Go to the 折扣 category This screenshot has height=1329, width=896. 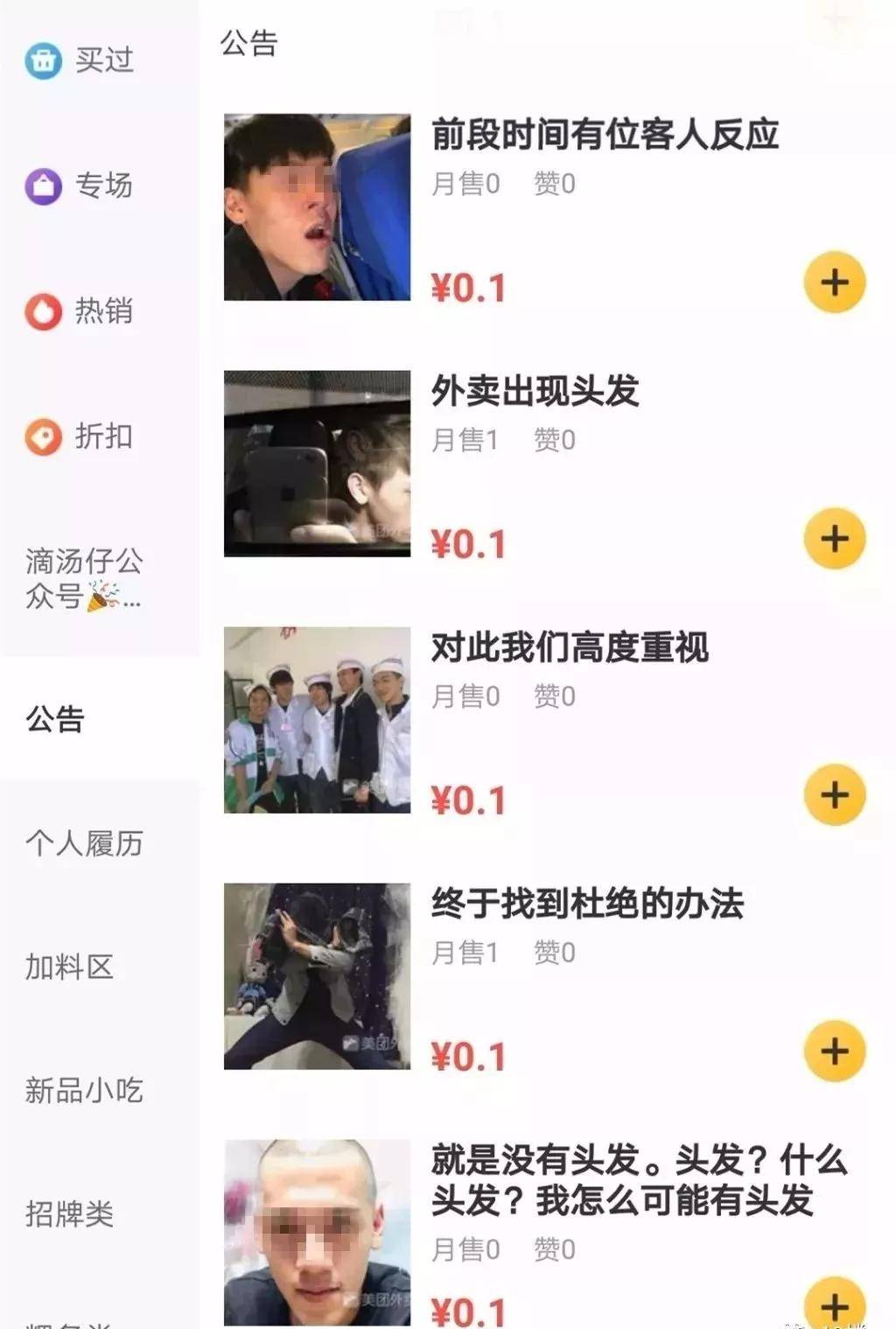80,437
